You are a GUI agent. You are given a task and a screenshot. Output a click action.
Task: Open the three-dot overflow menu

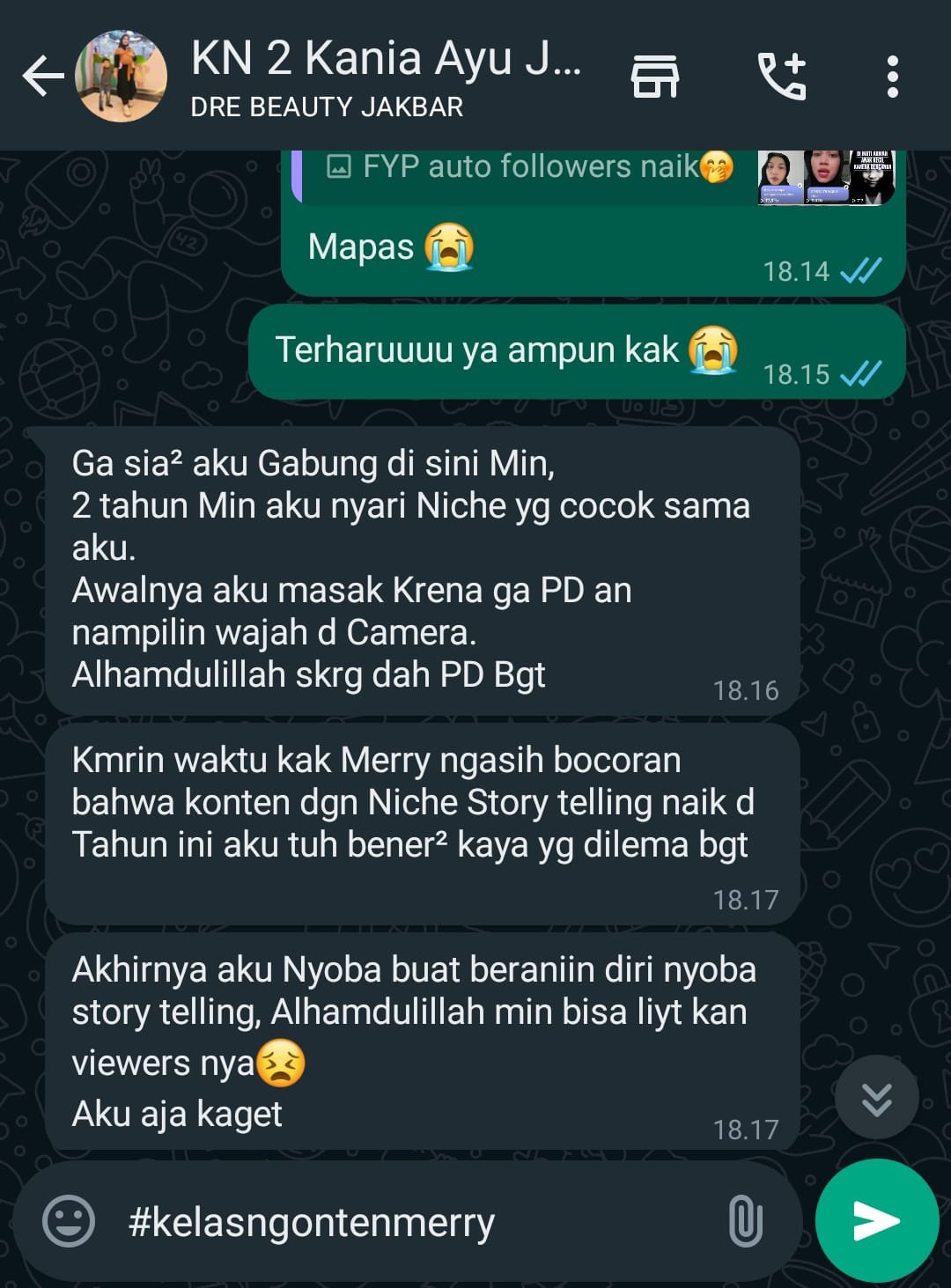892,77
